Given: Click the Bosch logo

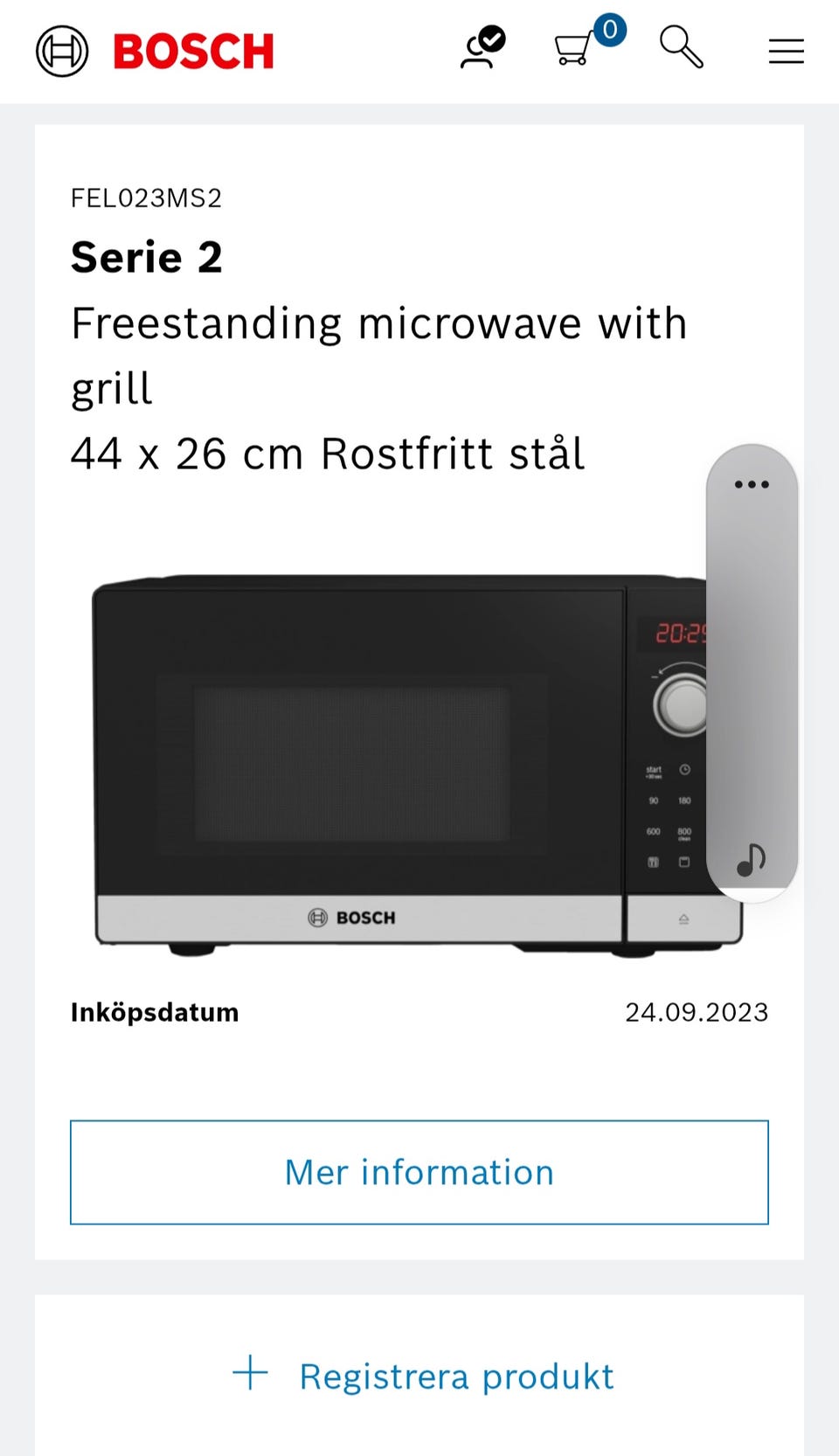Looking at the screenshot, I should (154, 50).
